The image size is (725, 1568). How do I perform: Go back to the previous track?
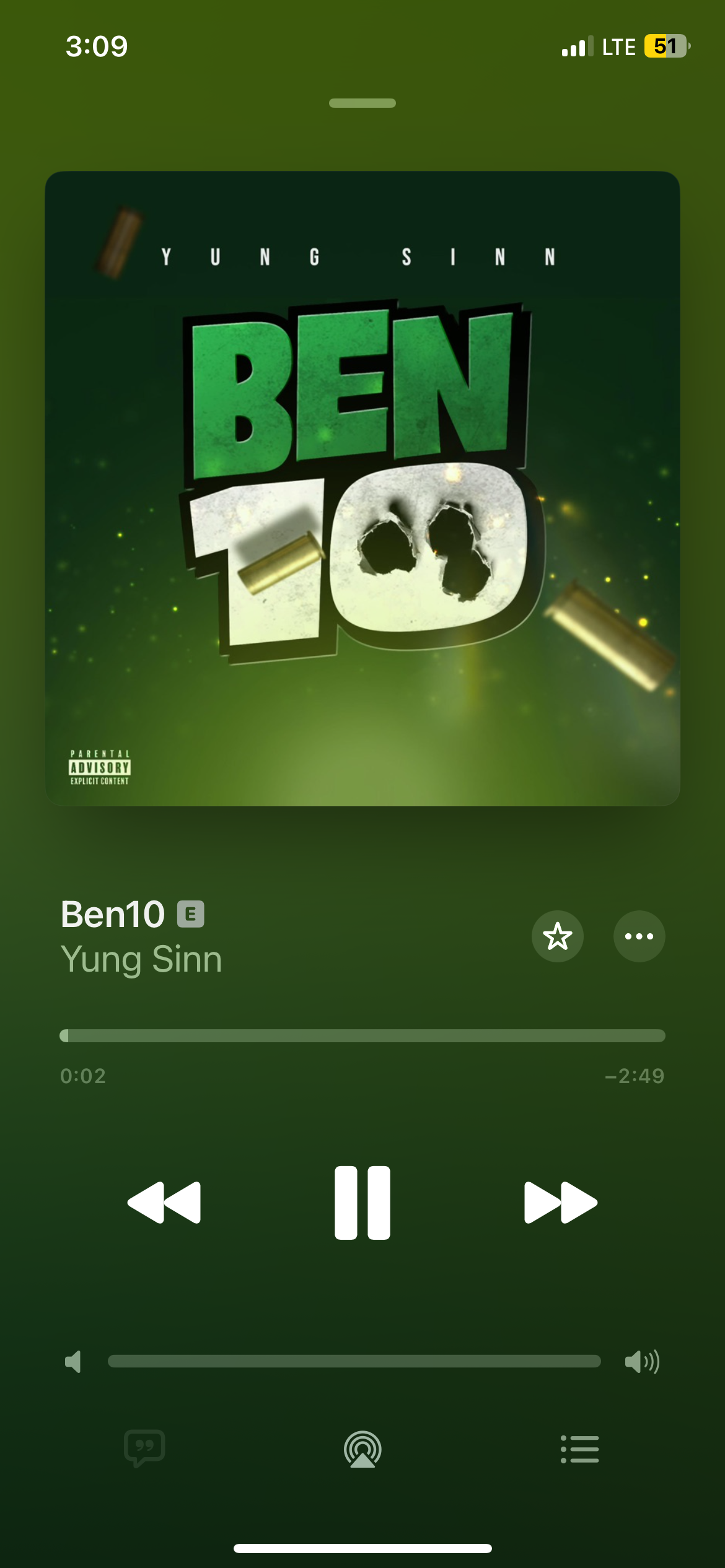click(x=164, y=1202)
